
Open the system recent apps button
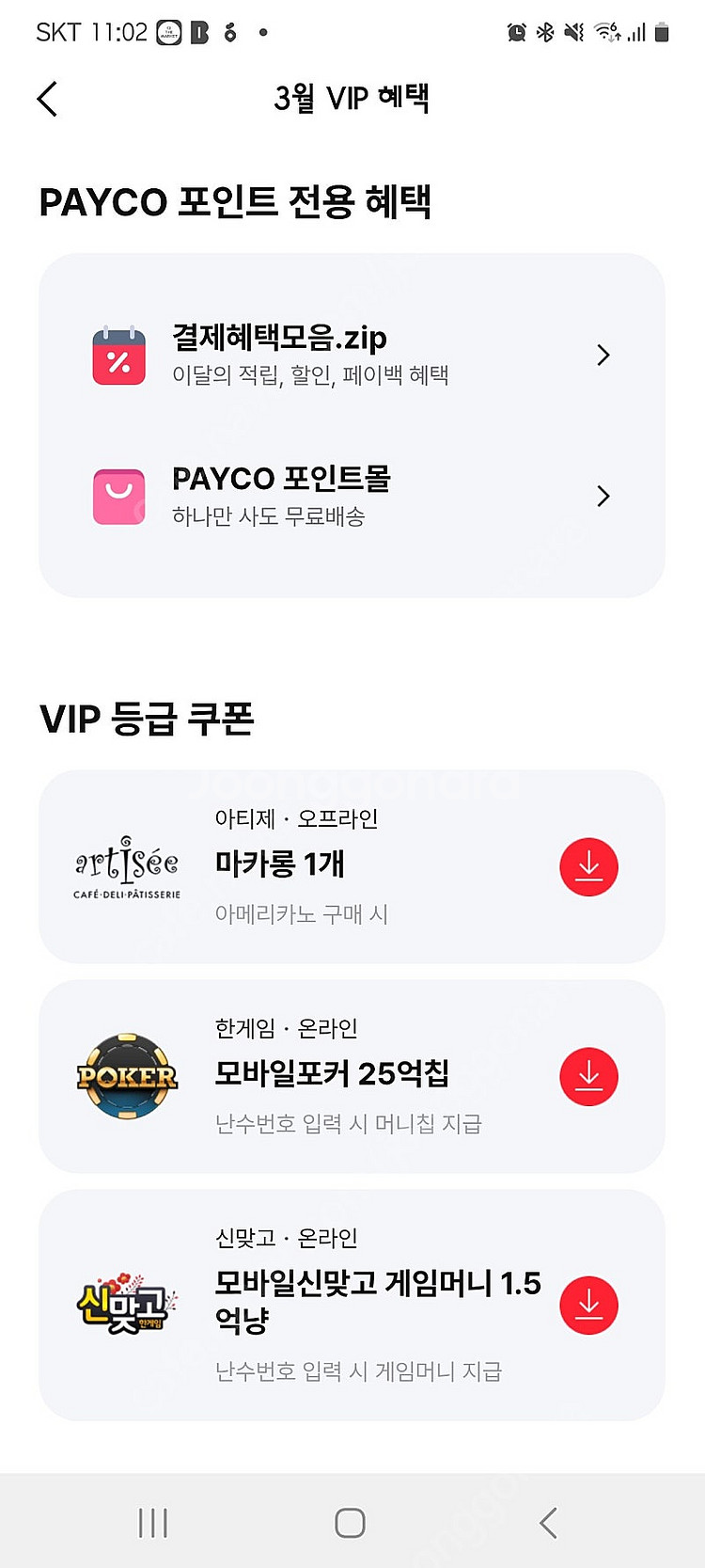[x=153, y=1523]
